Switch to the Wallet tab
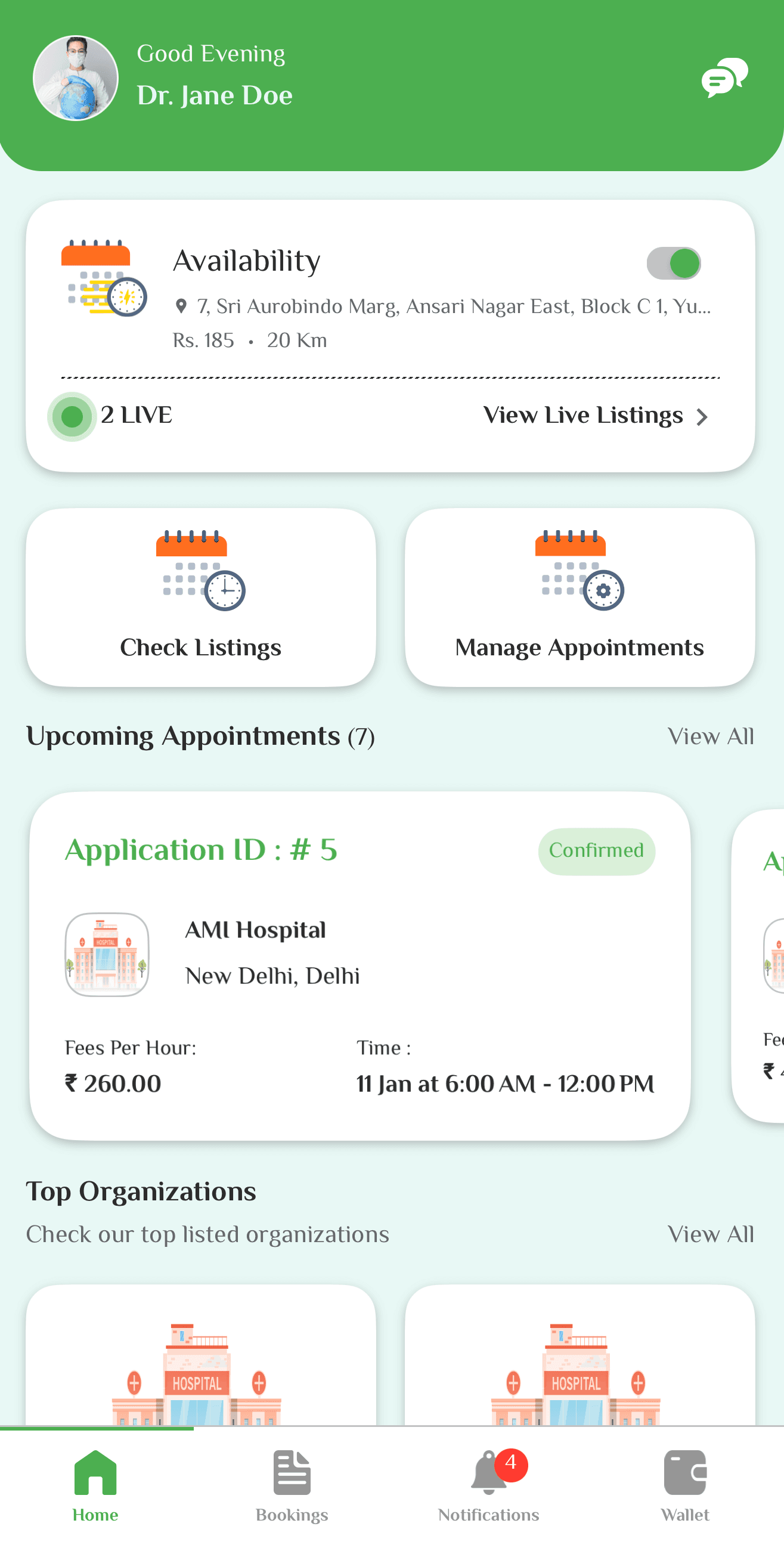Image resolution: width=784 pixels, height=1551 pixels. coord(684,1493)
